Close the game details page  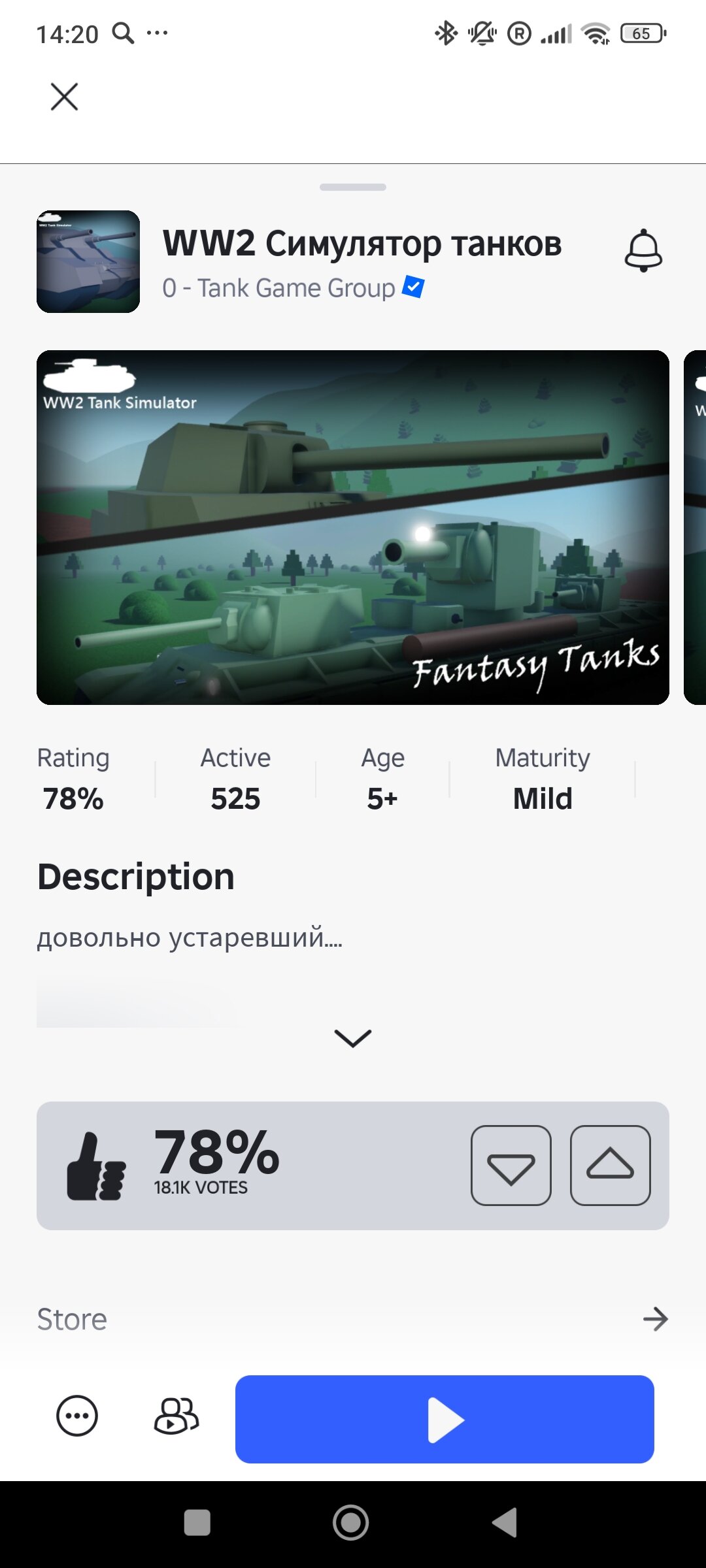click(64, 97)
